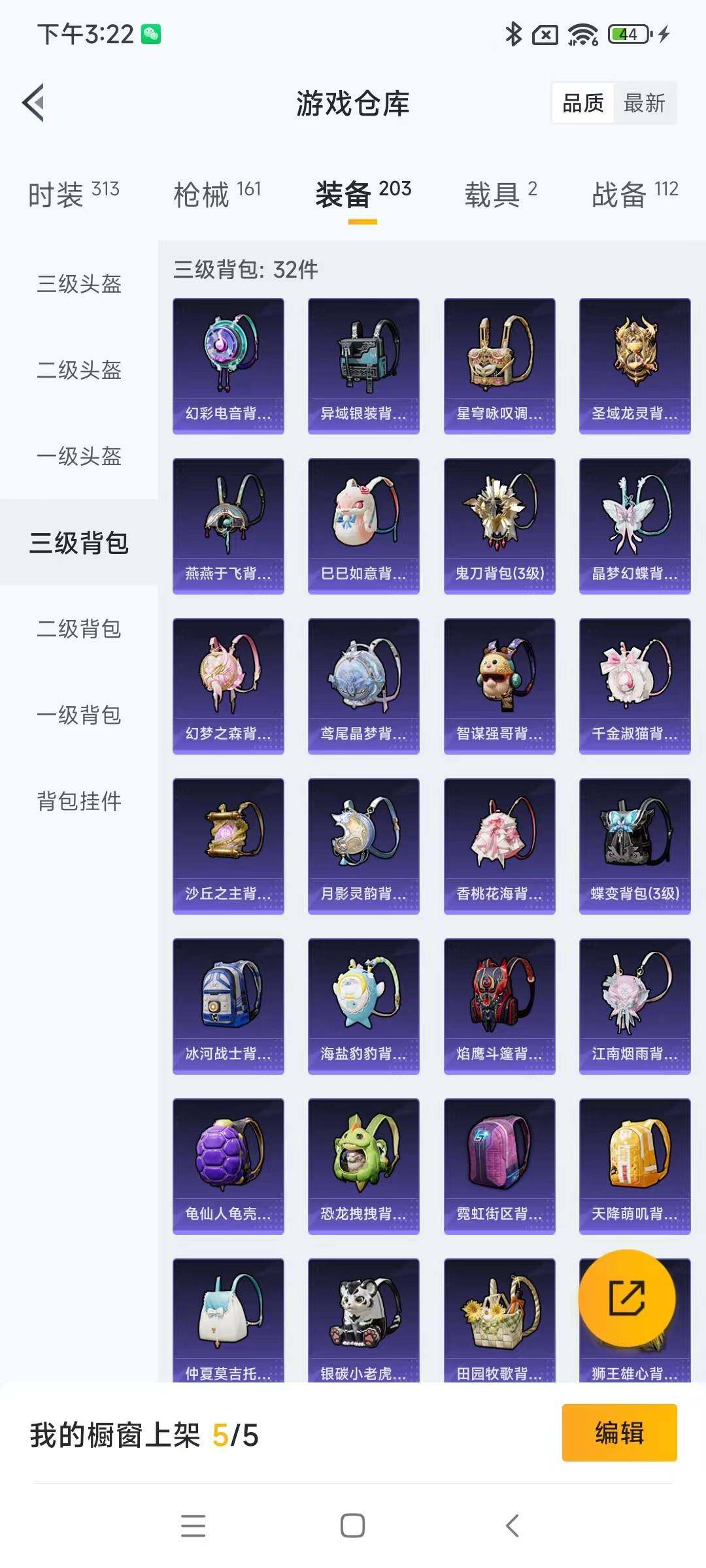This screenshot has height=1568, width=706.
Task: Tap the system home button
Action: click(353, 1526)
